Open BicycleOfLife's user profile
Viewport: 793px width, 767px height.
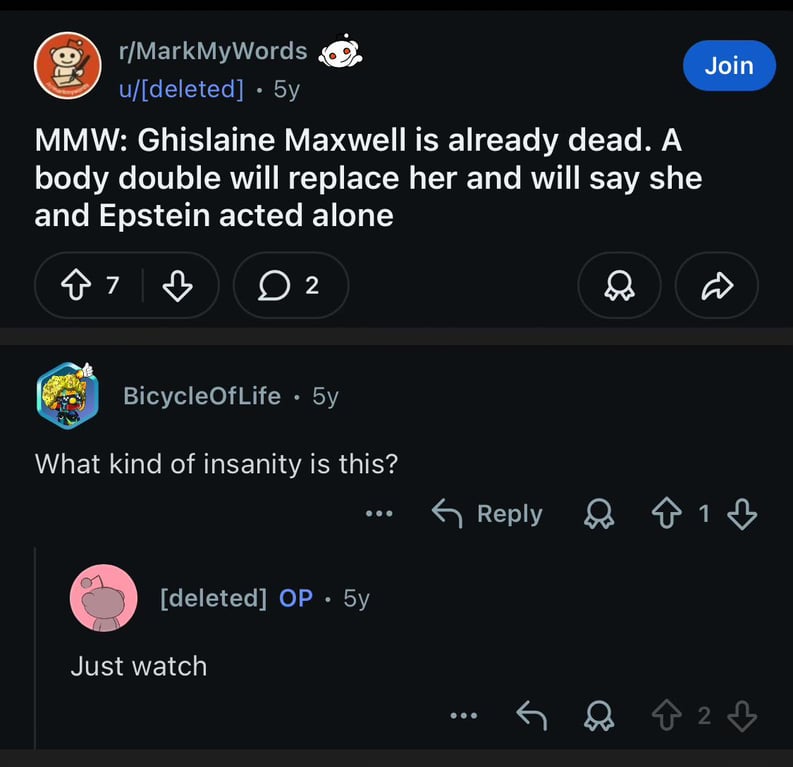point(202,396)
